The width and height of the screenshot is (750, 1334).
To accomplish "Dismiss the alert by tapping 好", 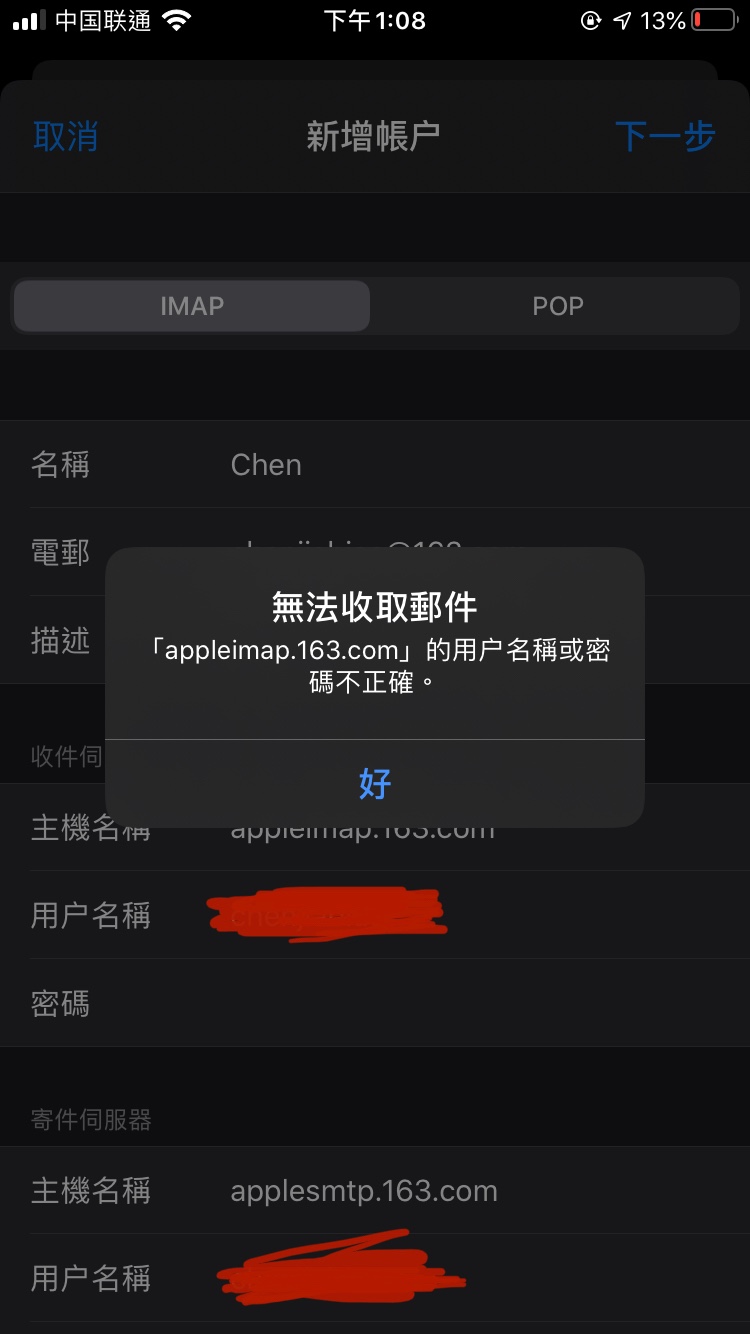I will (x=374, y=783).
